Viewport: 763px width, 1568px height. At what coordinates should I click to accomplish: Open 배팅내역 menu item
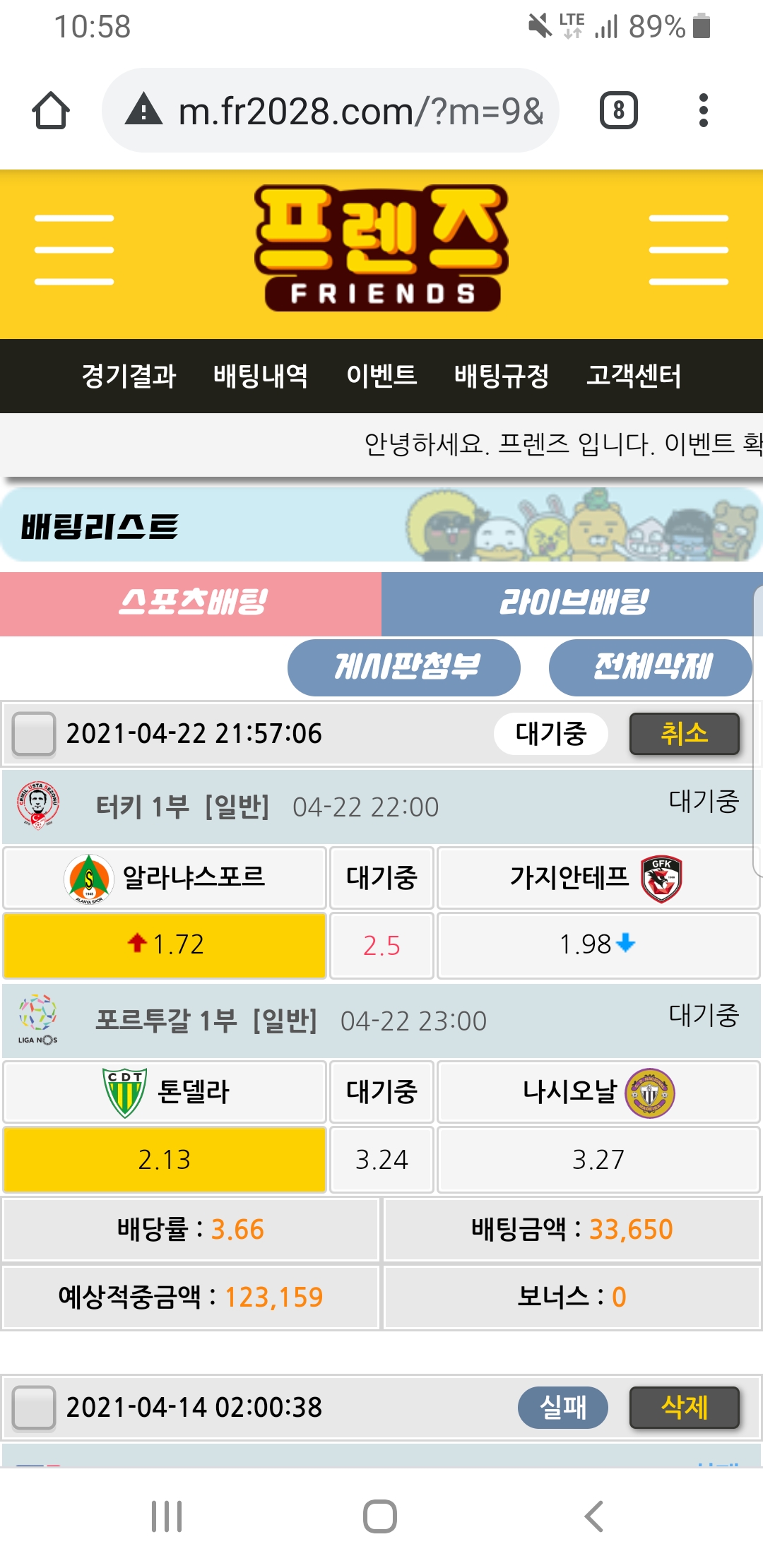click(x=261, y=376)
